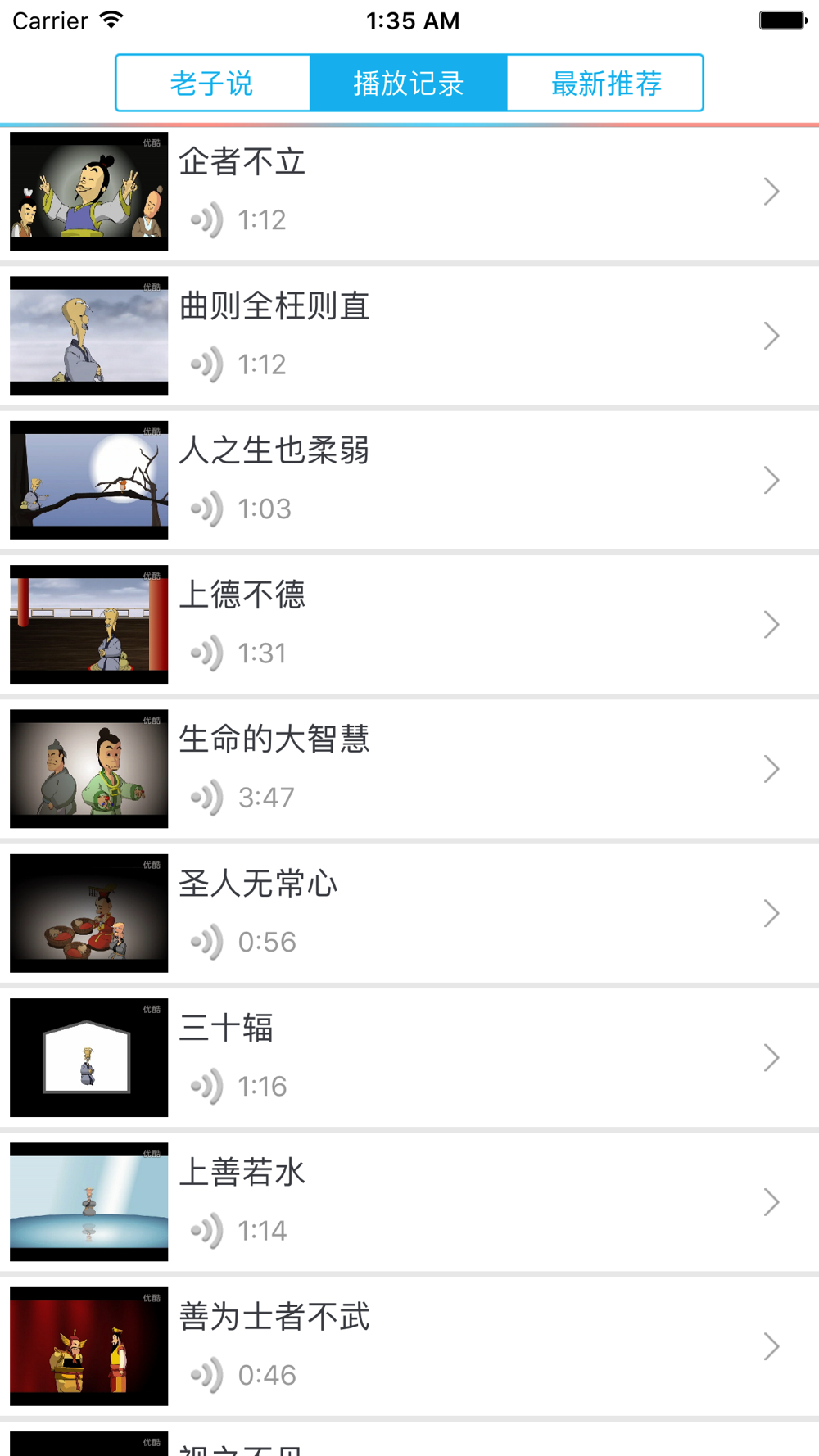
Task: Open the 善为士者不武 episode
Action: point(409,1346)
